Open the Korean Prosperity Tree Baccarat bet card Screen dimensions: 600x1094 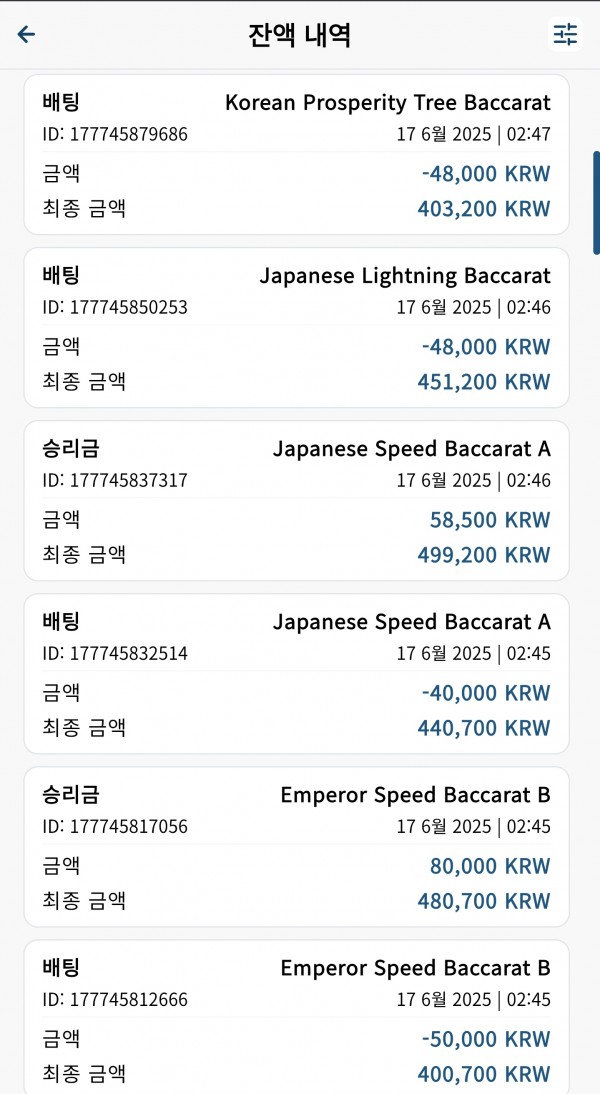pos(297,155)
